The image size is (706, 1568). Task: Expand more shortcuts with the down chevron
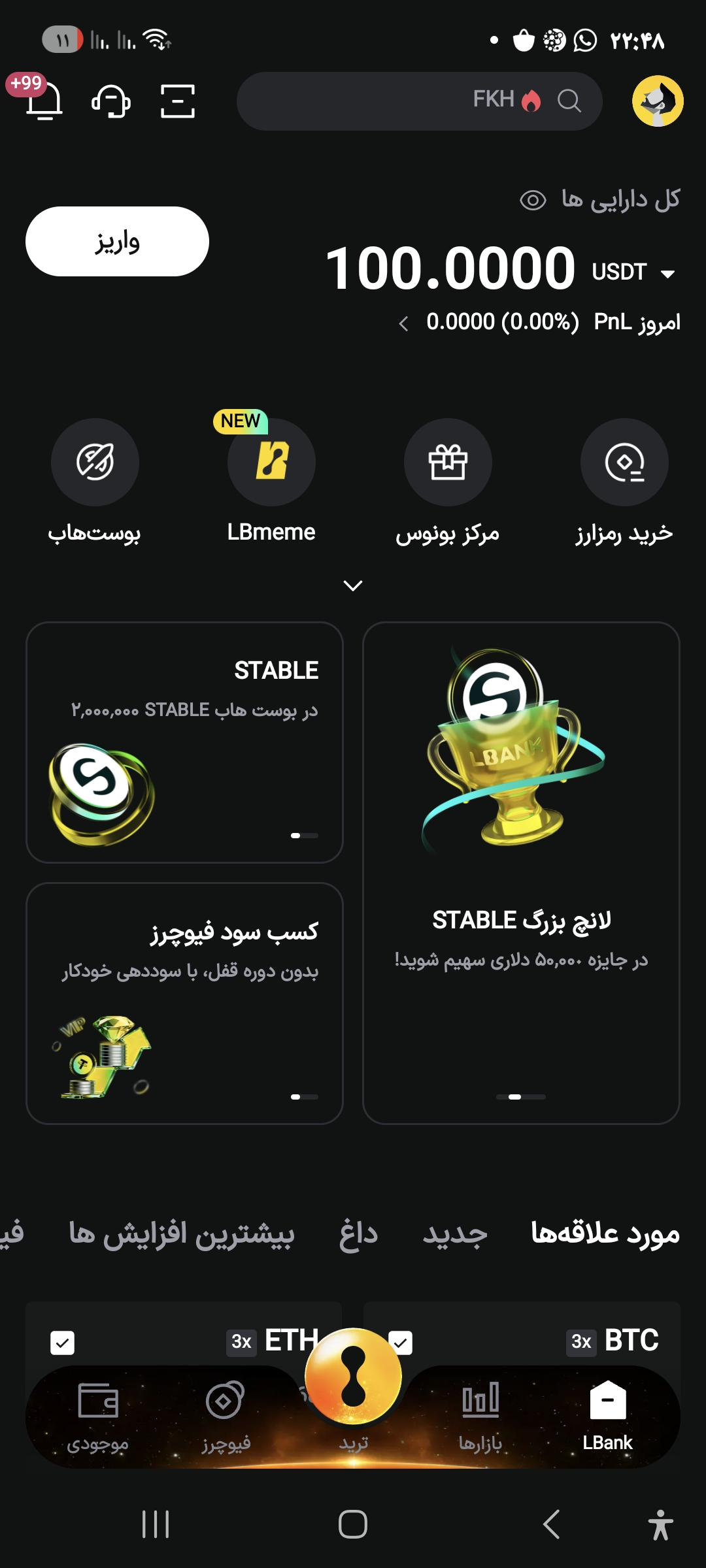point(353,585)
